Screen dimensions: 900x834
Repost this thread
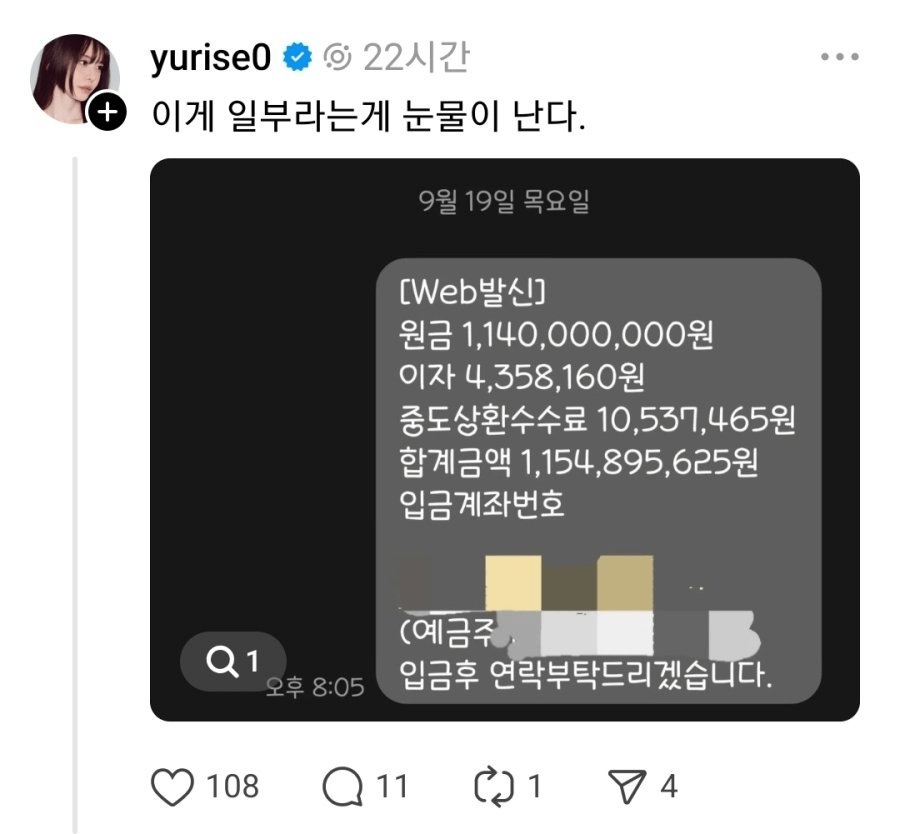[x=495, y=786]
